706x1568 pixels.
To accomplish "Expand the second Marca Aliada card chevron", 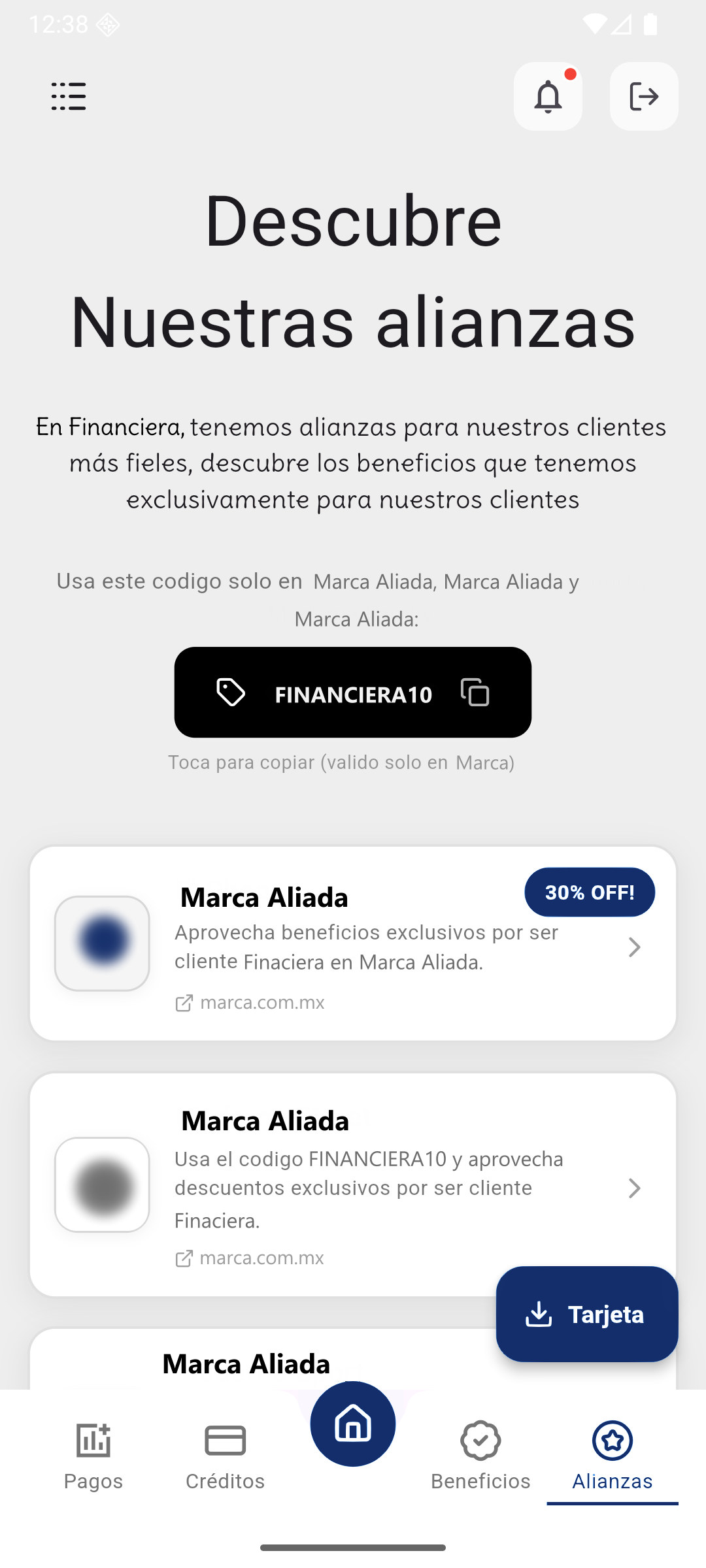I will click(x=633, y=1188).
